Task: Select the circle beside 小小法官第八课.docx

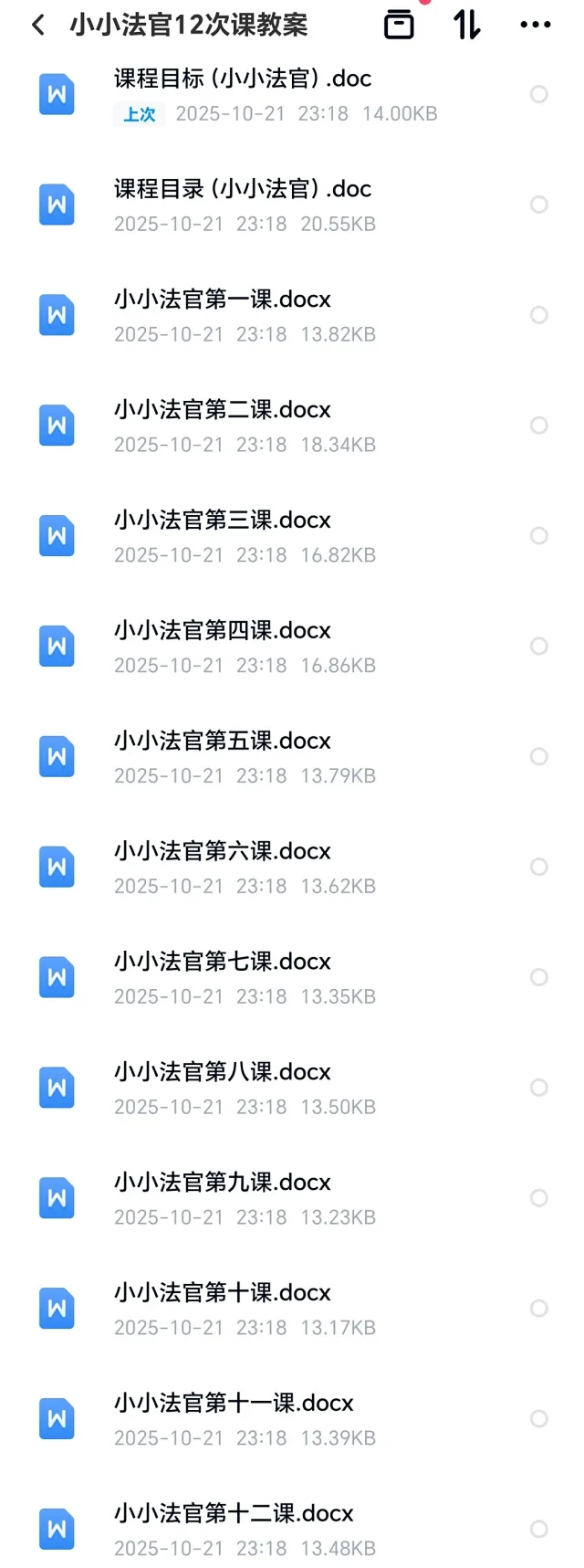Action: click(x=539, y=1088)
